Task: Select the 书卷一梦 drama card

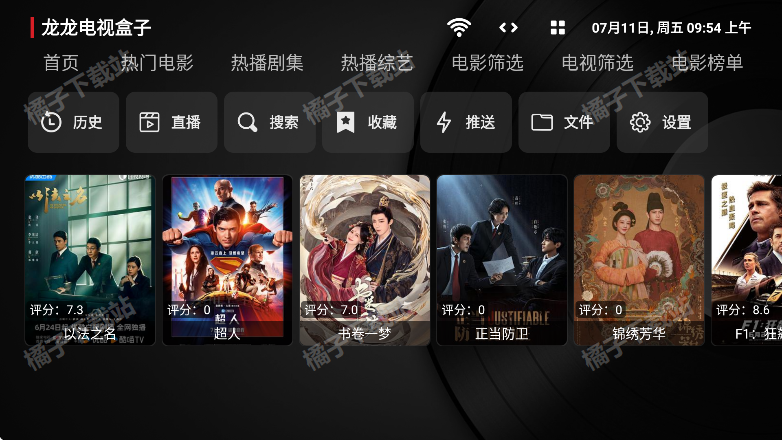Action: point(364,260)
